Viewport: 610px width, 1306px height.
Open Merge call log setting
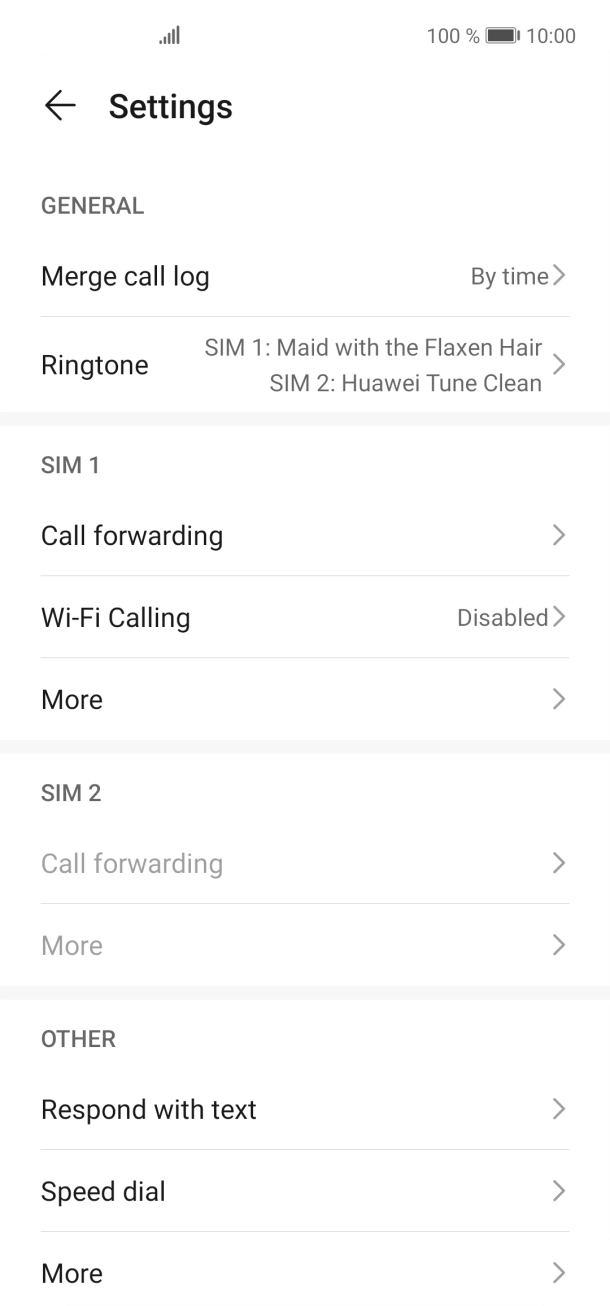[x=304, y=276]
